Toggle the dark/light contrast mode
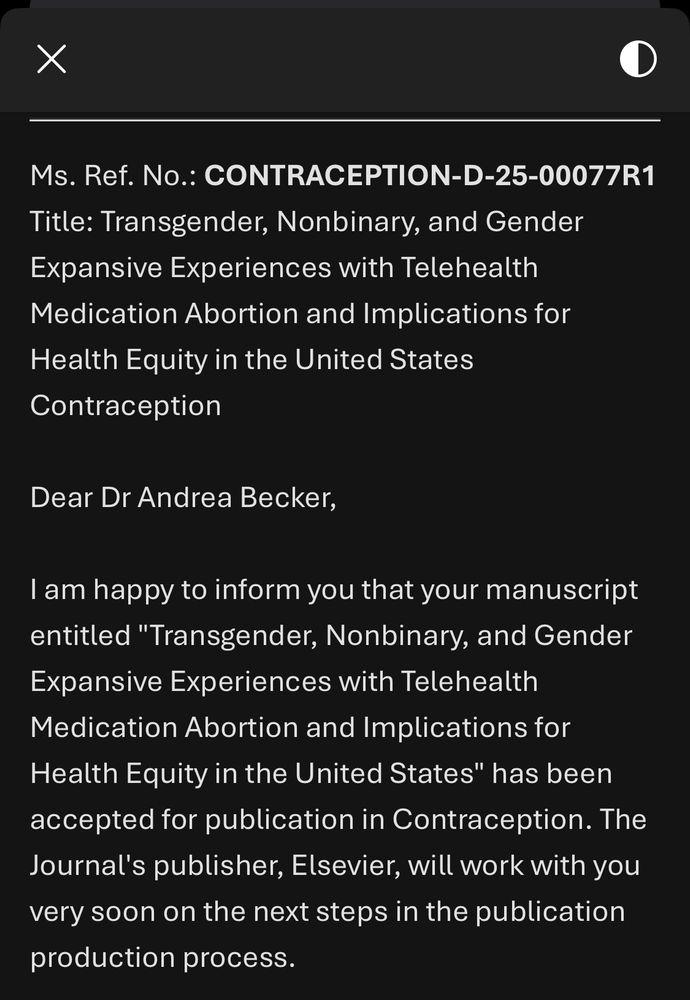 [638, 59]
